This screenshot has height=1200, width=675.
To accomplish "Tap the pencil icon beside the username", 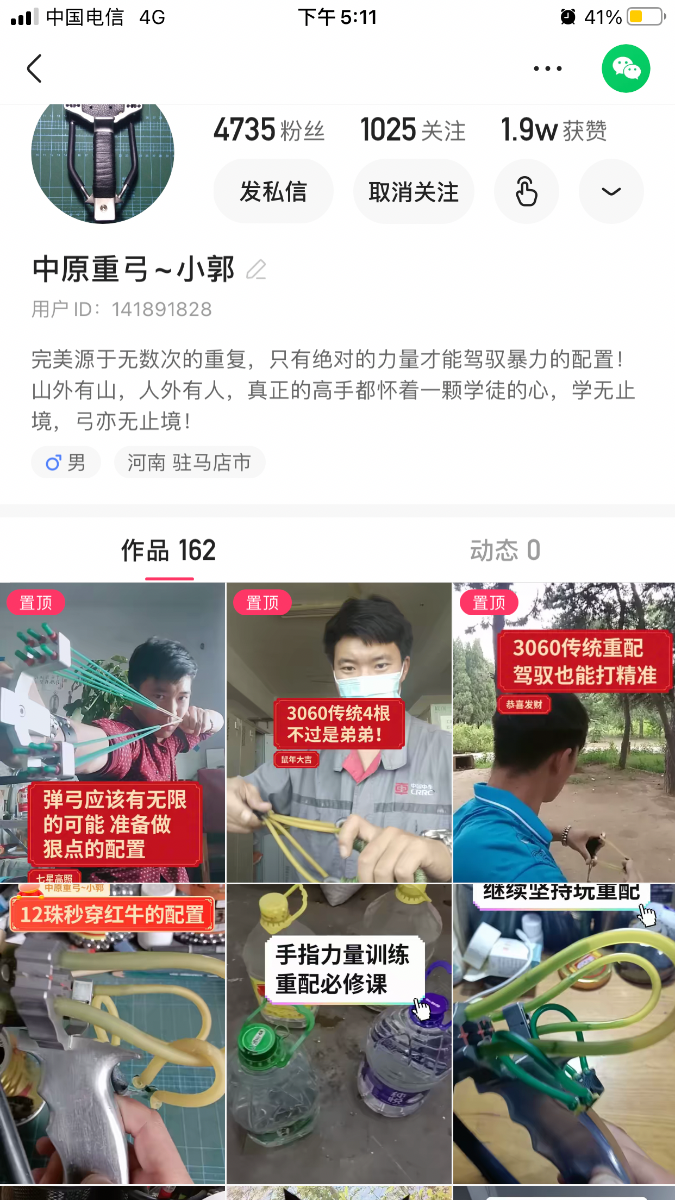I will pos(257,270).
